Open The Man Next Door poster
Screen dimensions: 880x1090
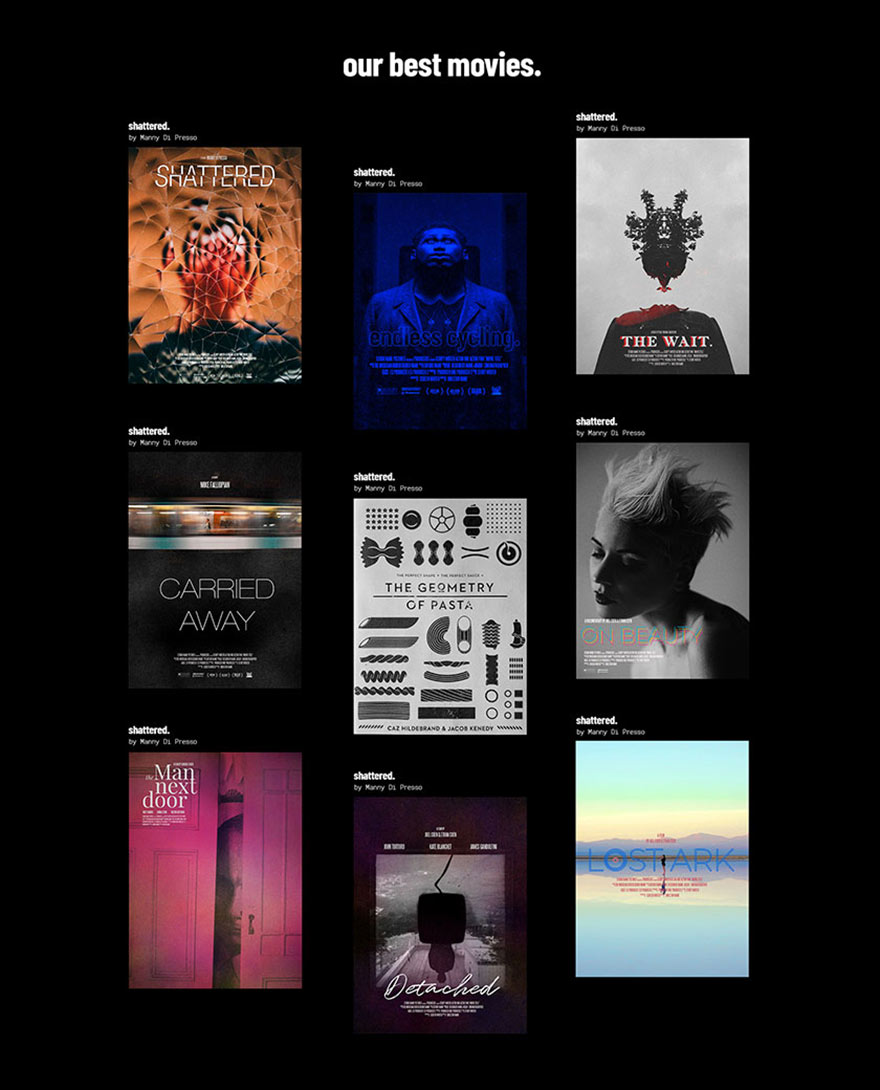tap(215, 870)
